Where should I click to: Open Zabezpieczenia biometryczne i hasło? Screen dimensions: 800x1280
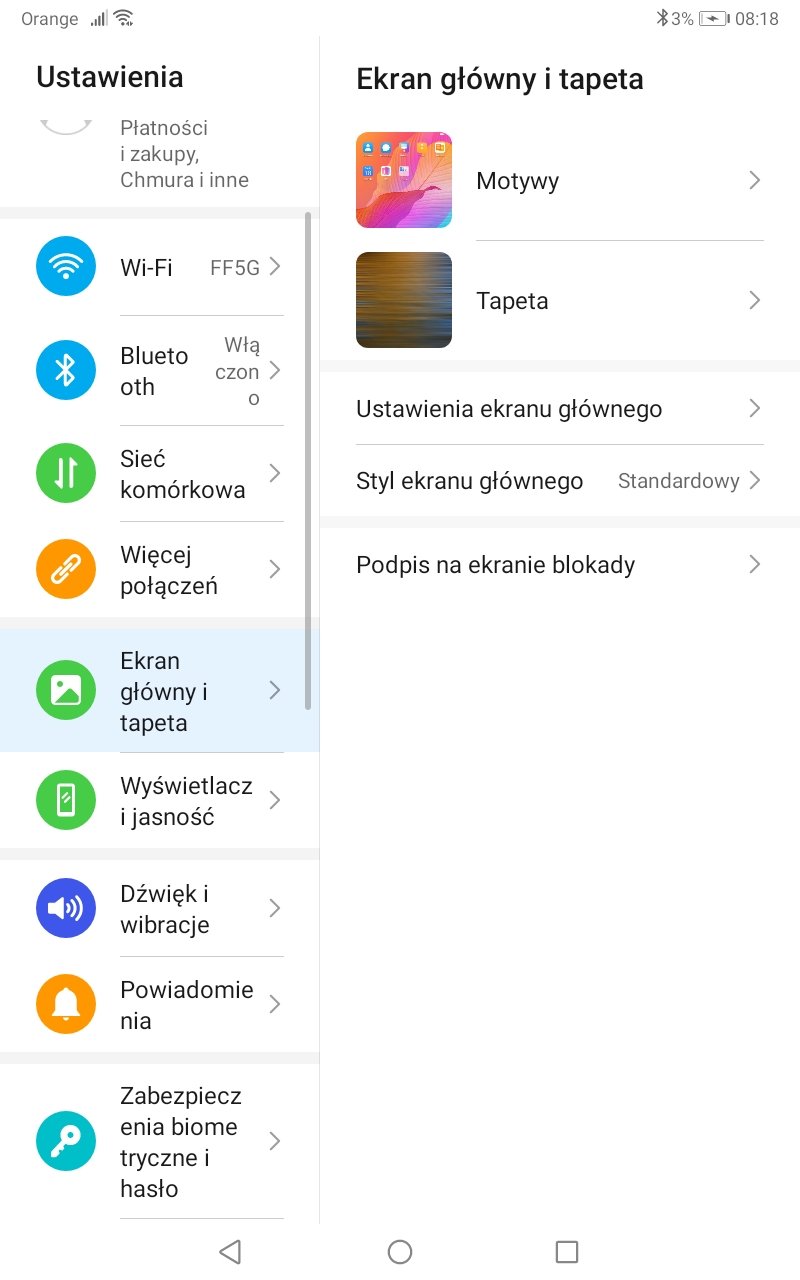[160, 1142]
